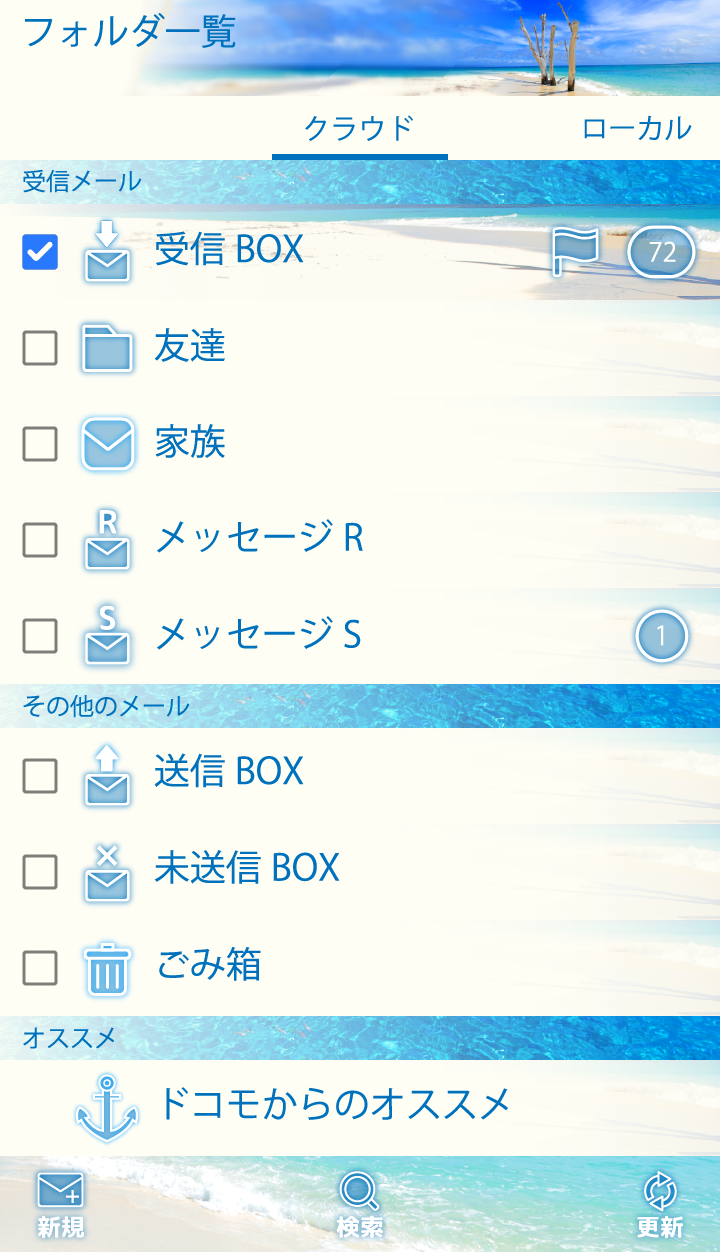This screenshot has width=720, height=1252.
Task: Open the ごみ箱 trash folder
Action: pyautogui.click(x=208, y=965)
